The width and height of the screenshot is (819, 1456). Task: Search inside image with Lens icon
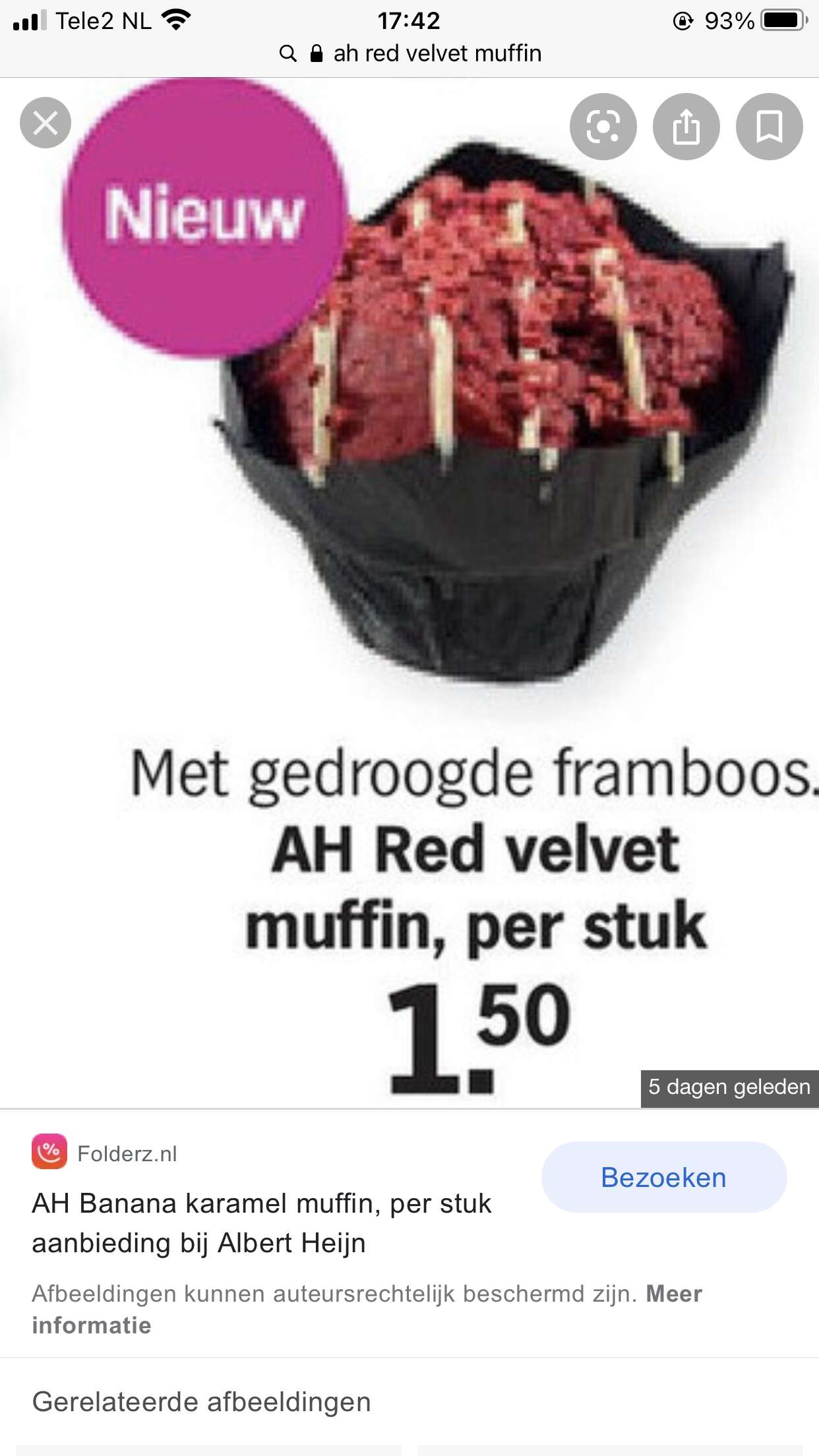pos(603,127)
